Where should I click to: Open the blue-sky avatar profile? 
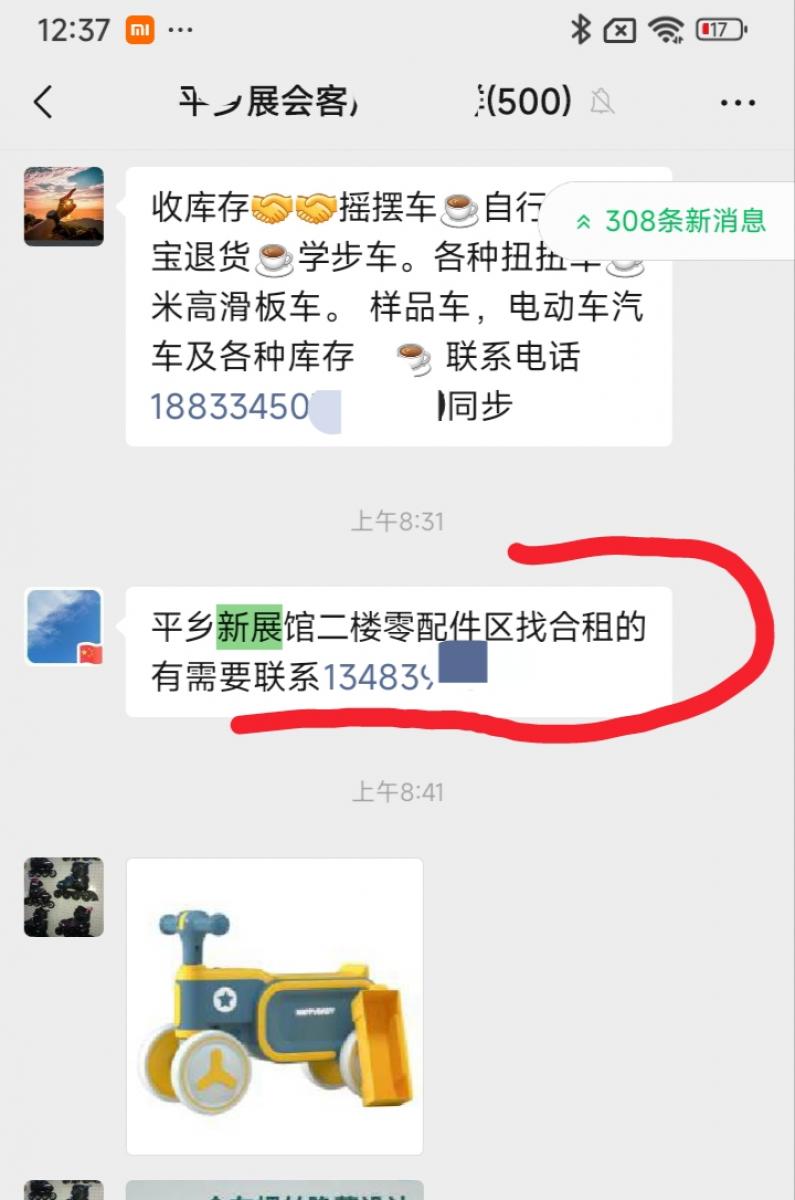point(64,627)
